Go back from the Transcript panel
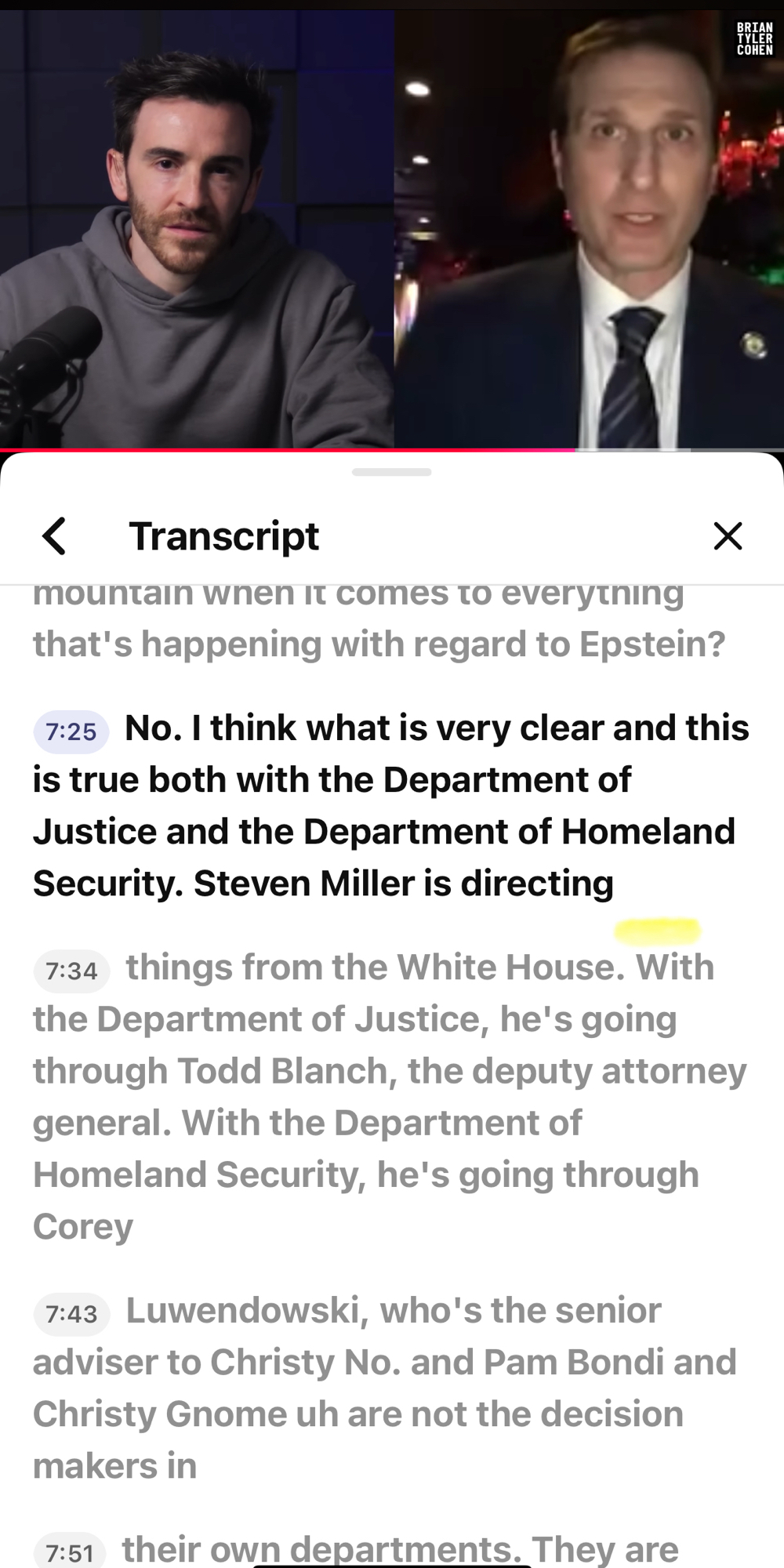The height and width of the screenshot is (1568, 784). click(x=54, y=536)
